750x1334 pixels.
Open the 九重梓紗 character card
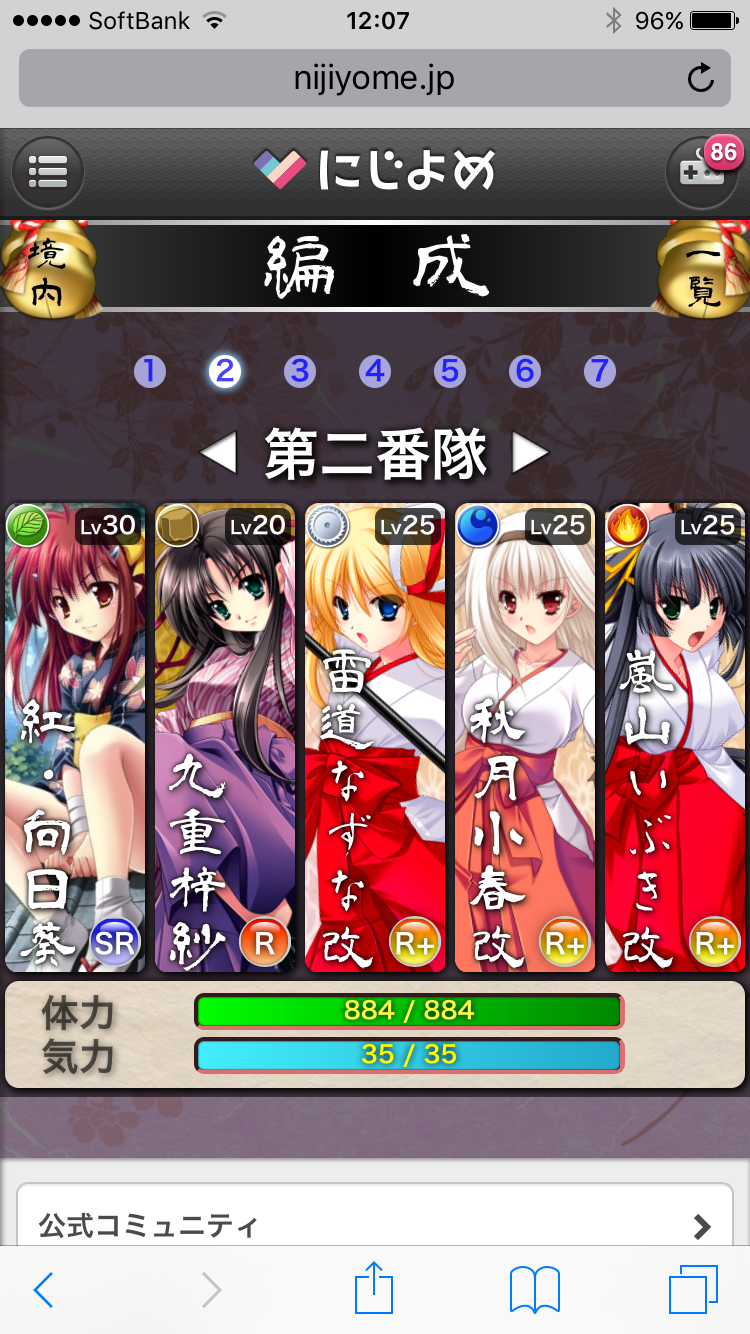tap(225, 738)
